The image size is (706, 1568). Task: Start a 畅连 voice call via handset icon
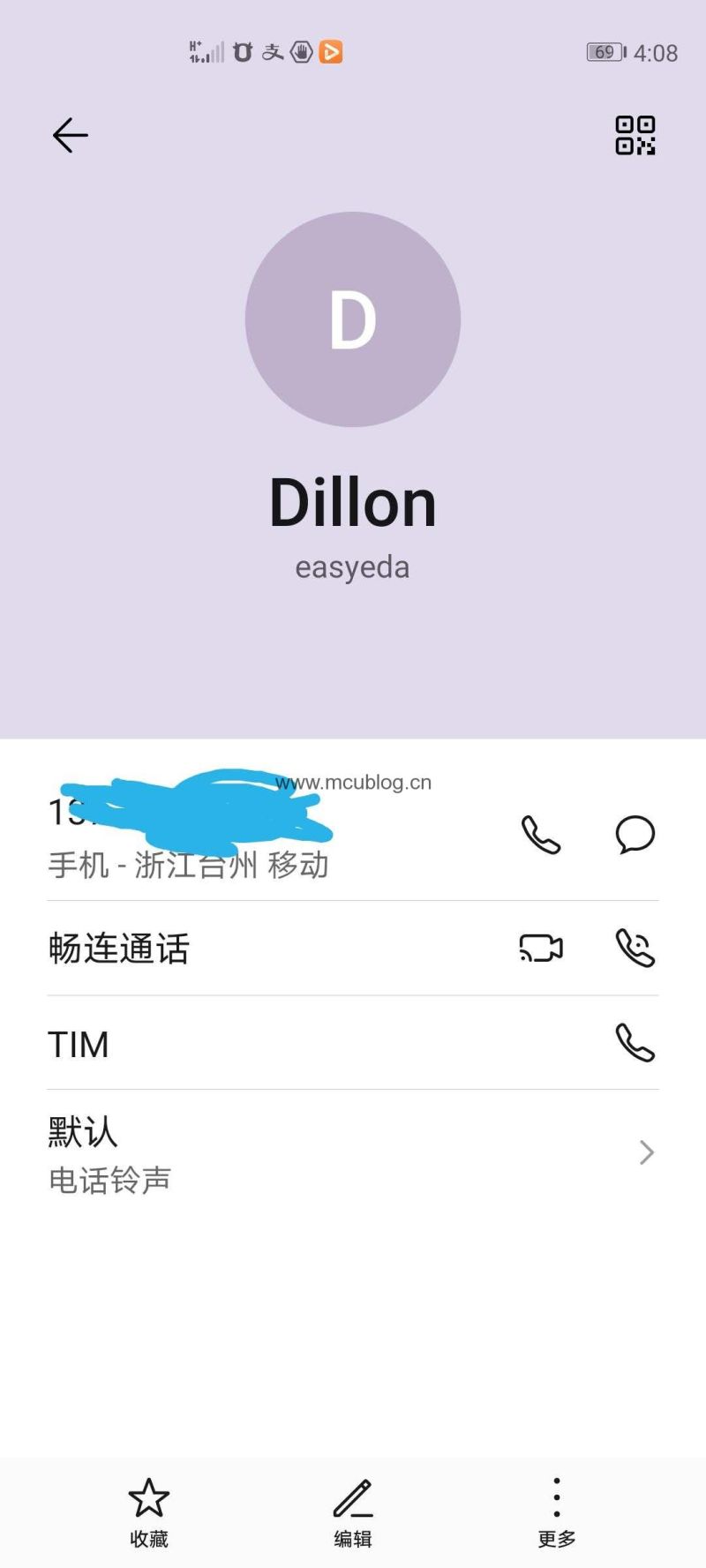[x=635, y=948]
